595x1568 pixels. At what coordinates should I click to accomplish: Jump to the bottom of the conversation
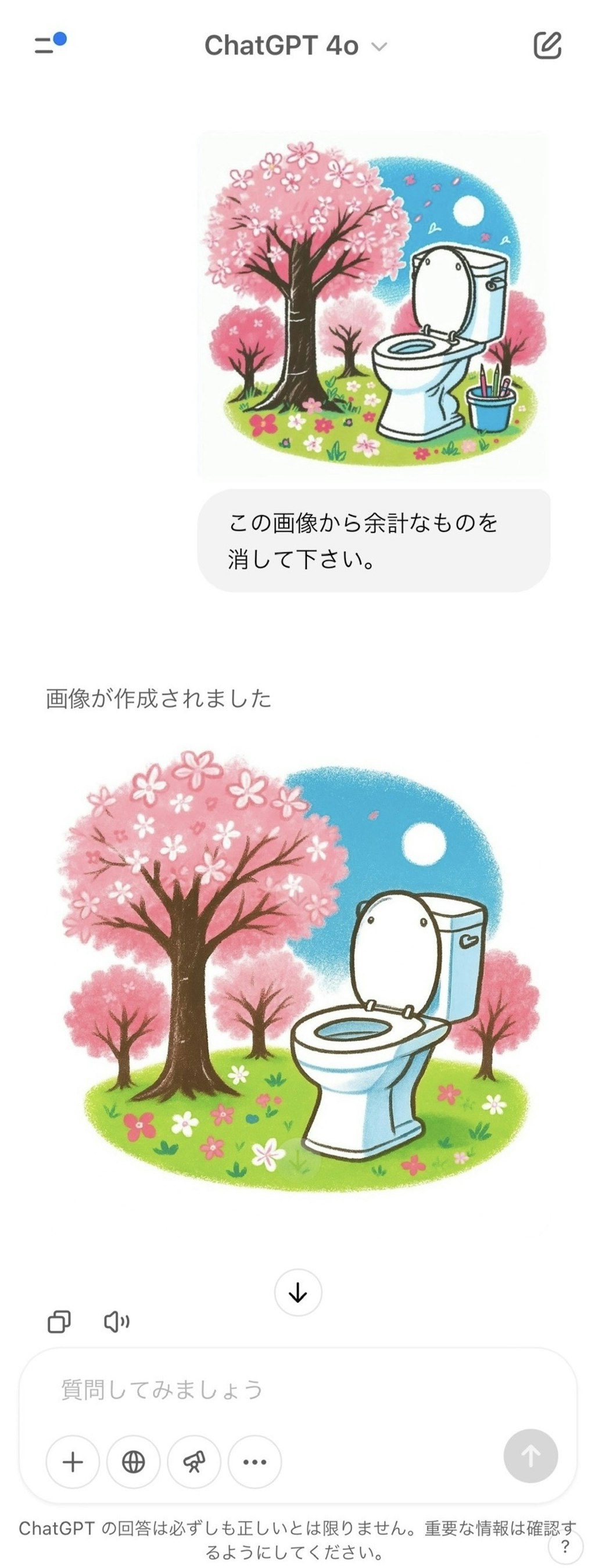298,1292
